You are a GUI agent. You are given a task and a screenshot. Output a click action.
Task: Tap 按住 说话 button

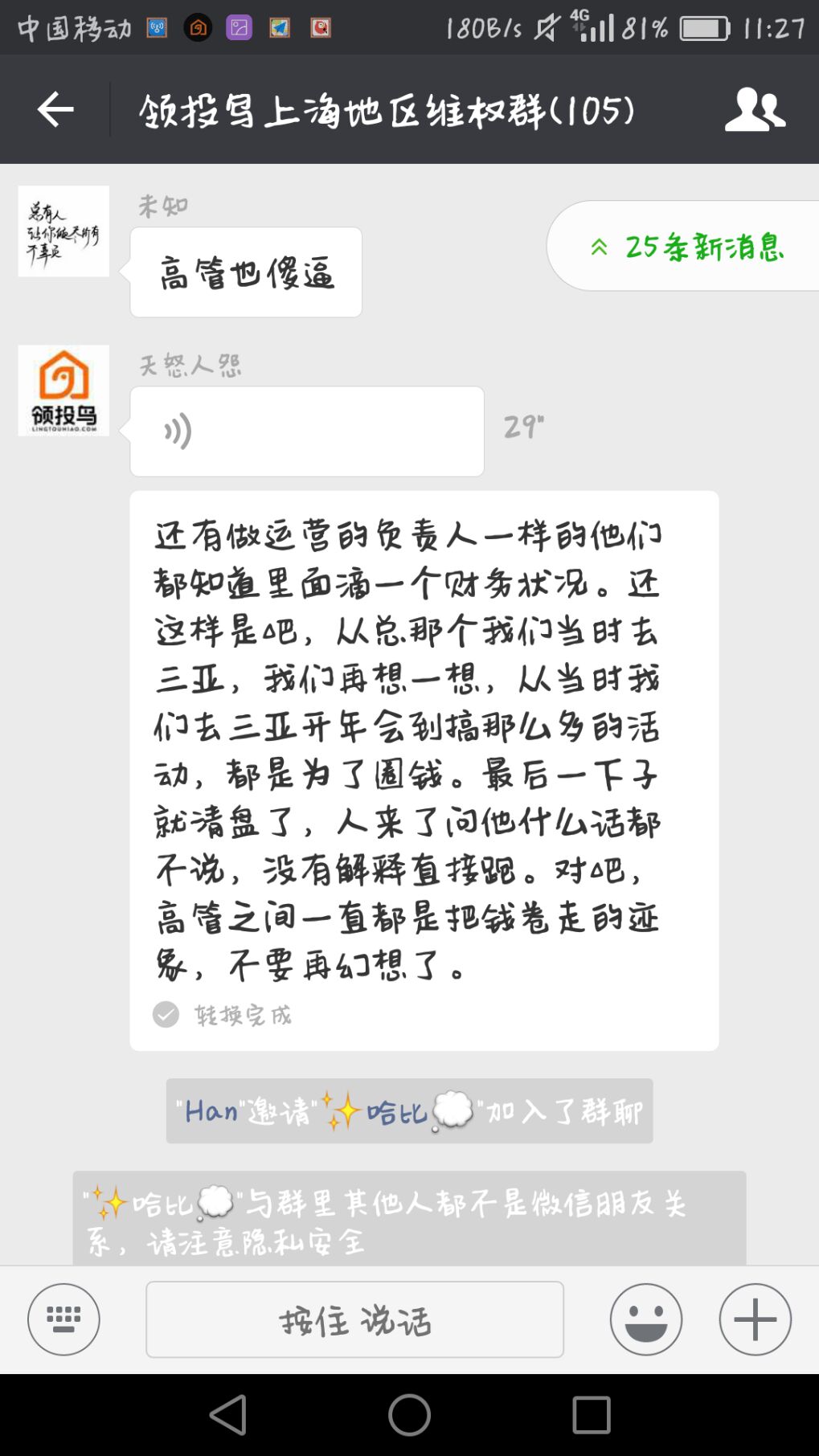(x=354, y=1319)
